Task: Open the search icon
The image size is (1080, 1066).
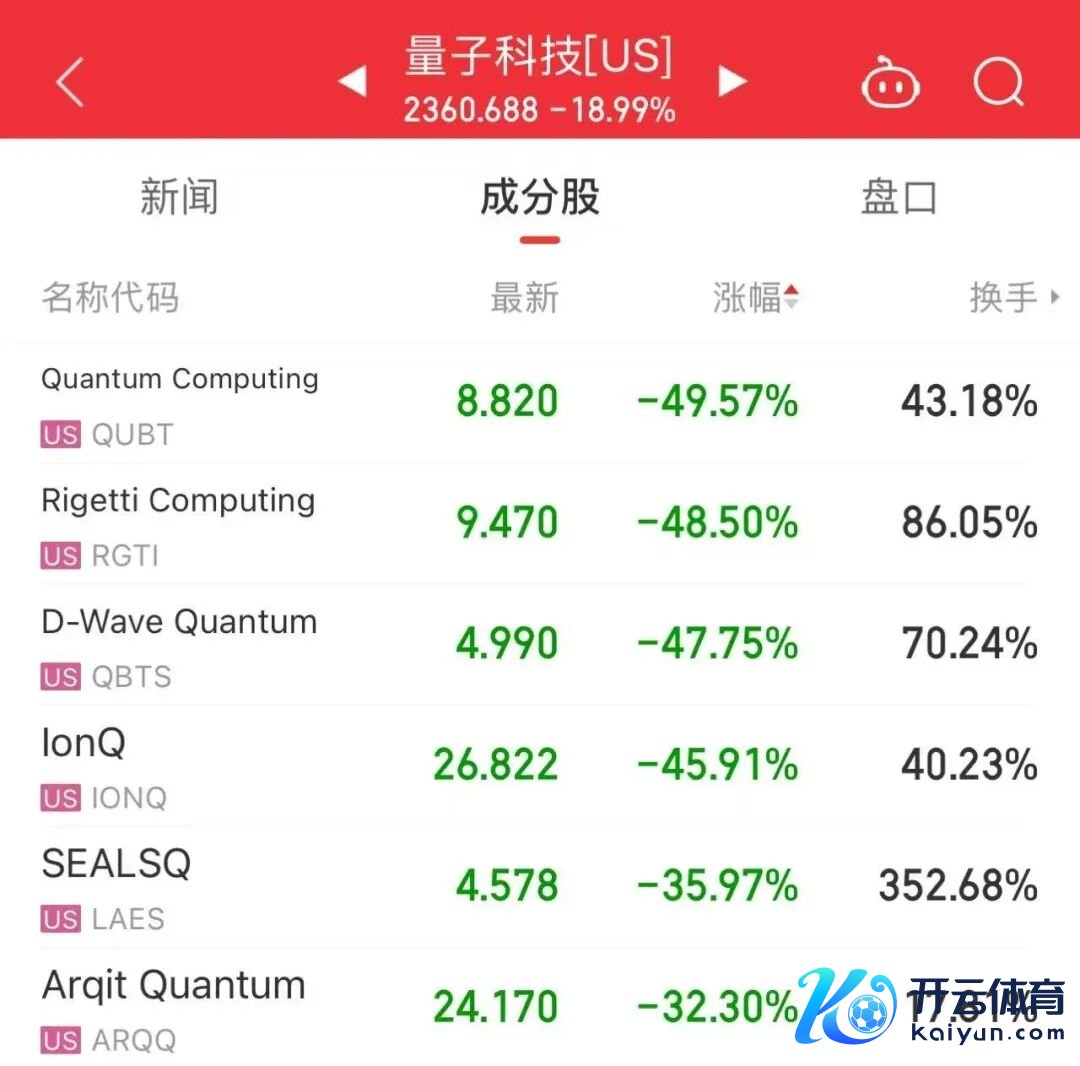Action: click(x=998, y=82)
